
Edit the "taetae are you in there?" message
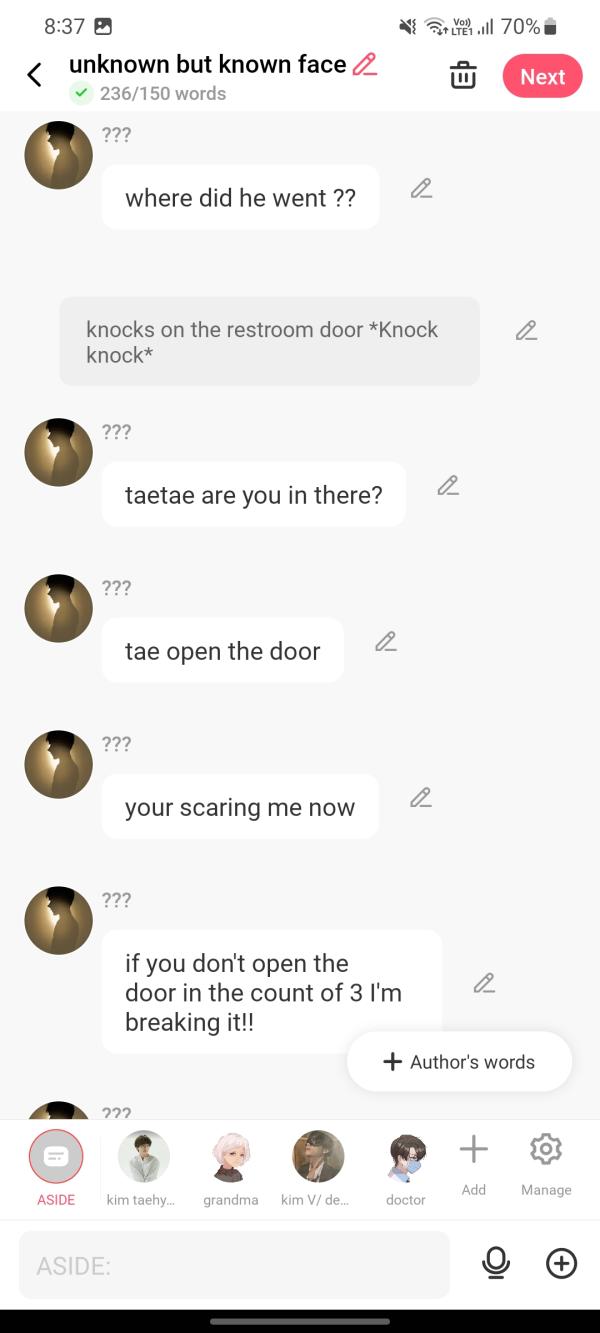[448, 486]
